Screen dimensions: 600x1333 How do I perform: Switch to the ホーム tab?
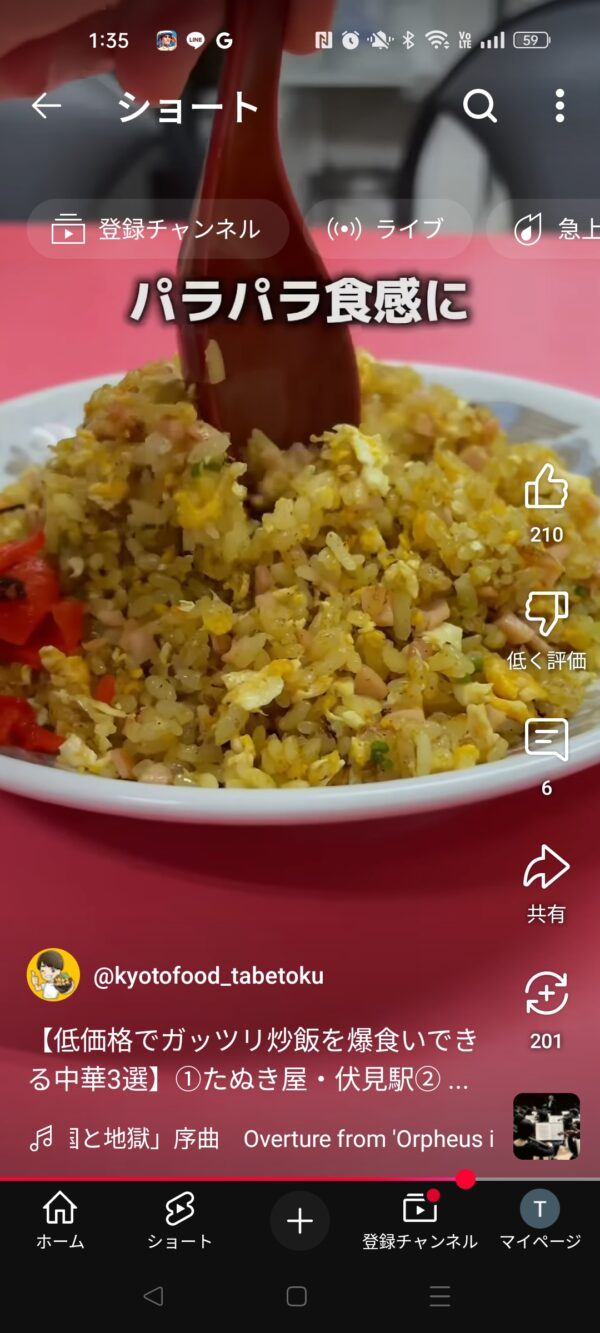60,1221
